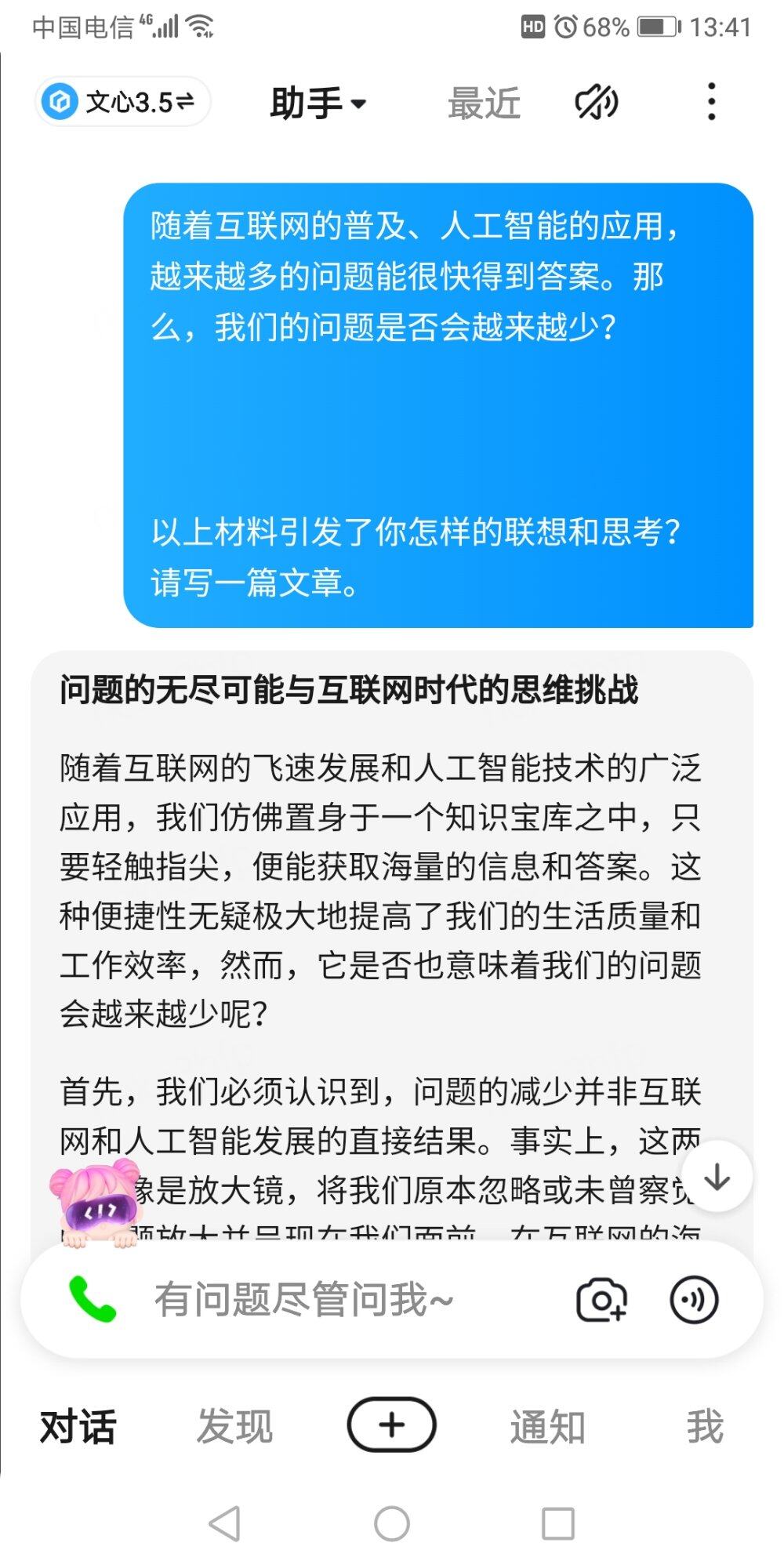Switch to the 通知 tab
The width and height of the screenshot is (784, 1568).
(547, 1426)
